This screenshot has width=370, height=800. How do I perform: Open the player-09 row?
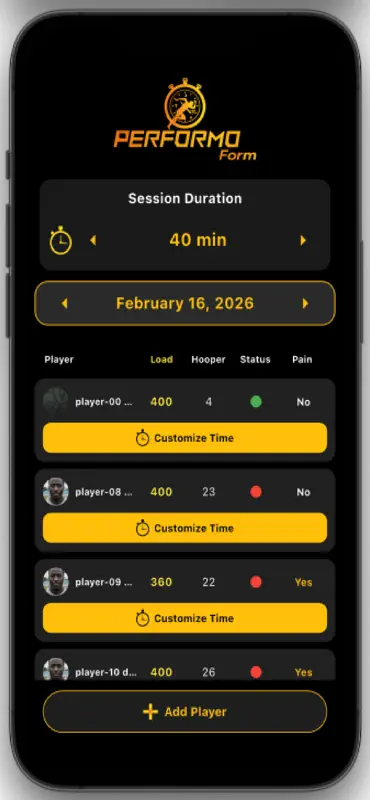click(185, 582)
